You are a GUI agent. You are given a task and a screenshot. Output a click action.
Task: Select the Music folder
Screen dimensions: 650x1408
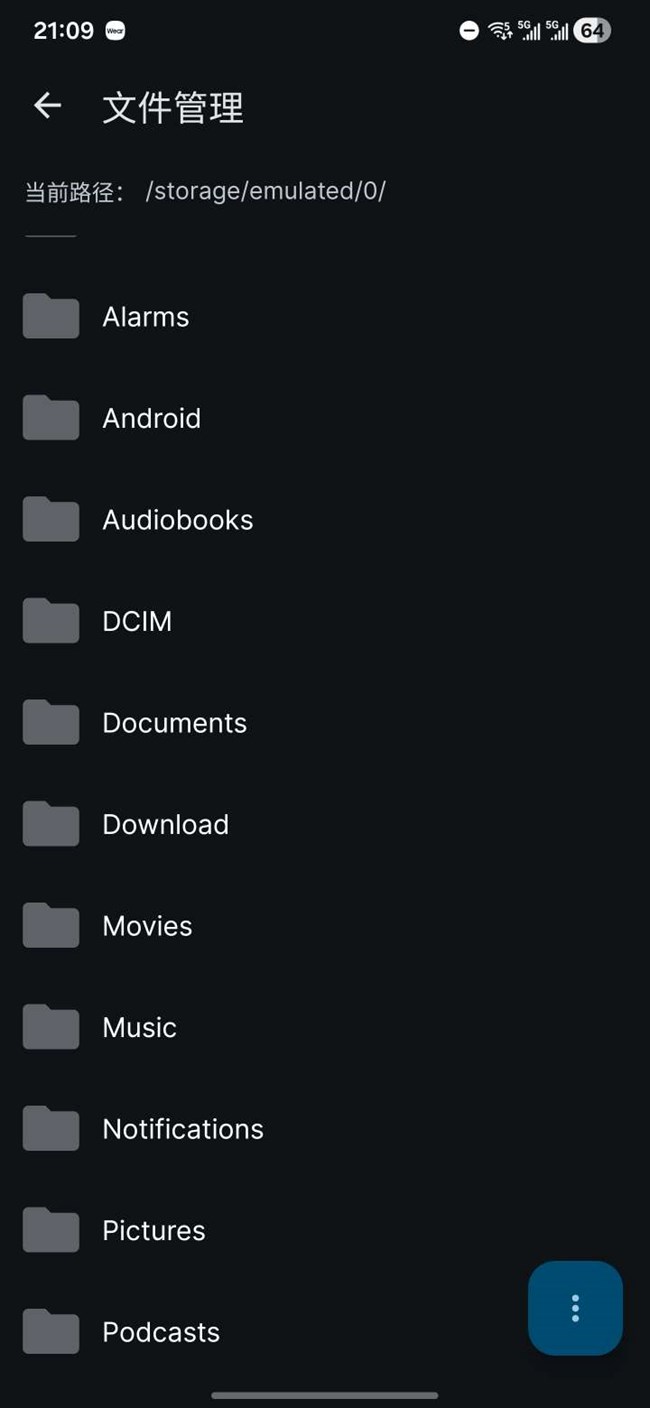pos(139,1027)
